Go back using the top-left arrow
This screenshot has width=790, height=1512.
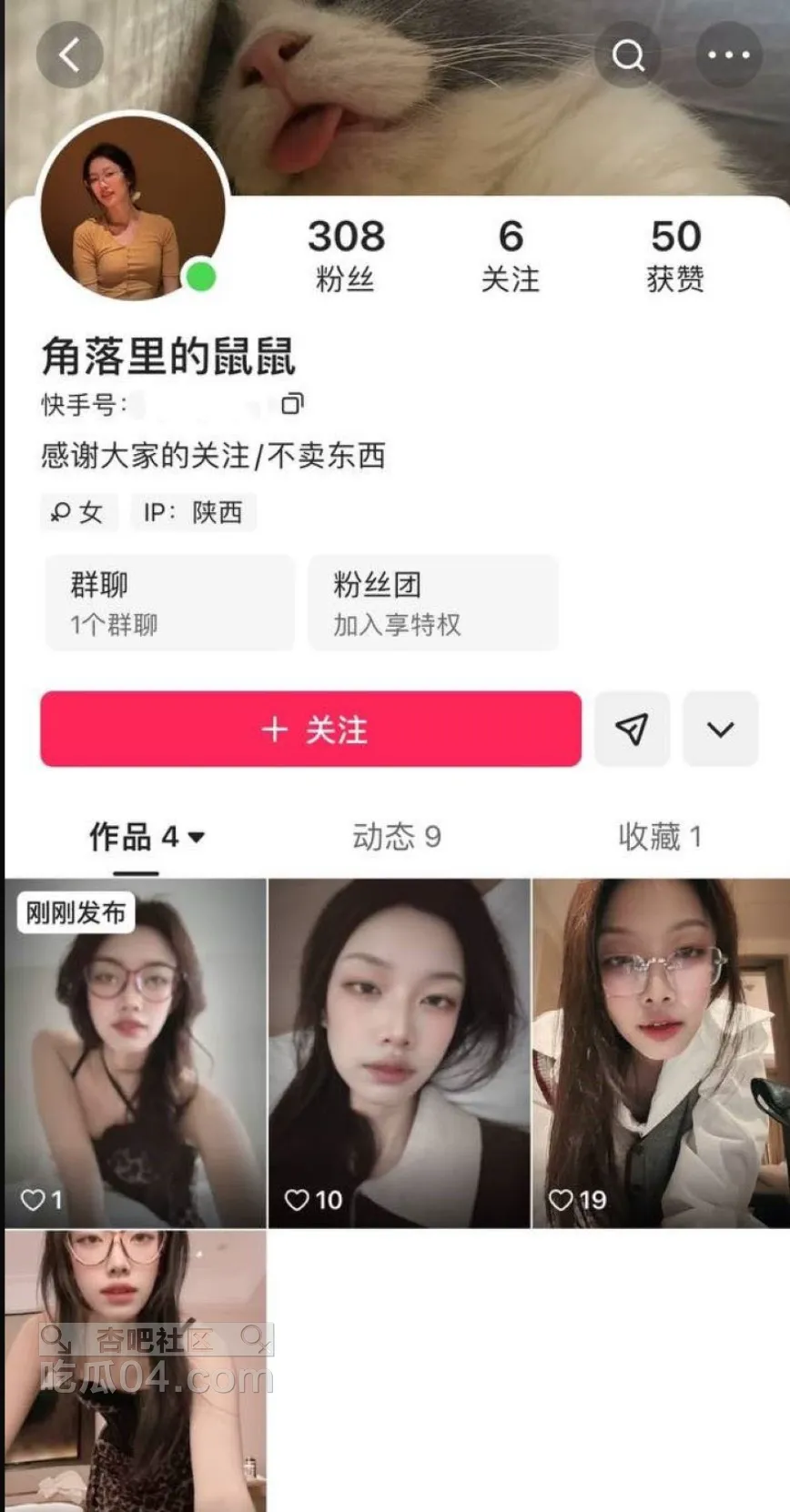click(69, 55)
